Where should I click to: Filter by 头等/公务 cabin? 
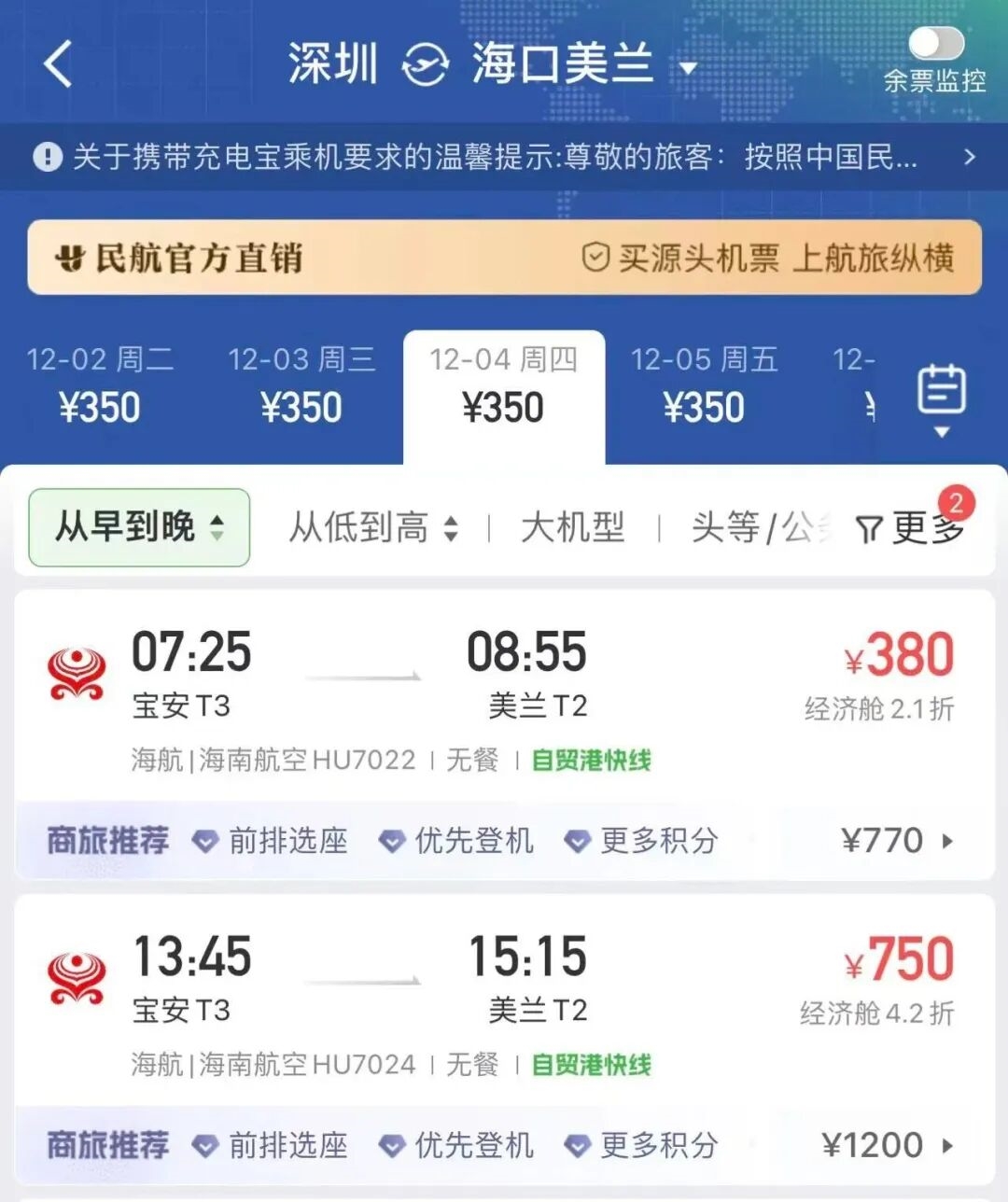coord(759,528)
